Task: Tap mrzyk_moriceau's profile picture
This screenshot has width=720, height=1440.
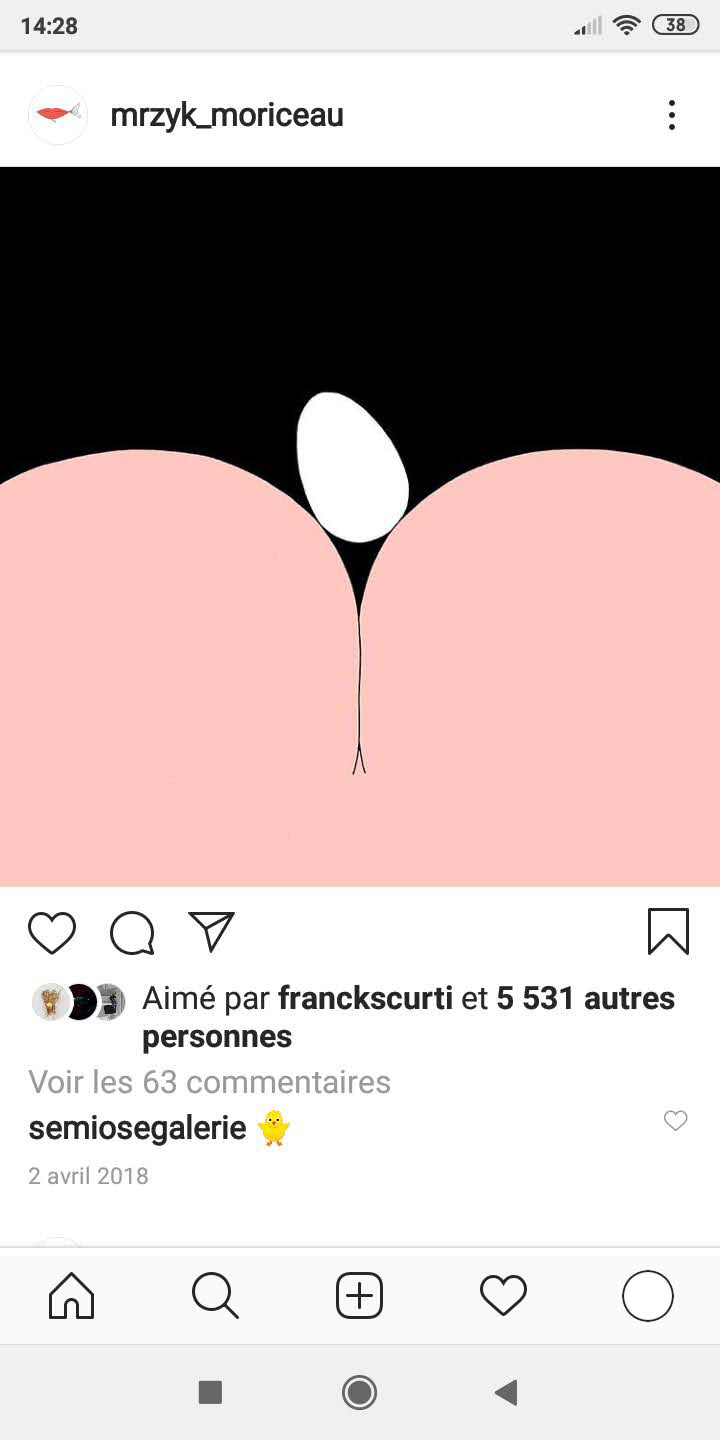Action: point(58,115)
